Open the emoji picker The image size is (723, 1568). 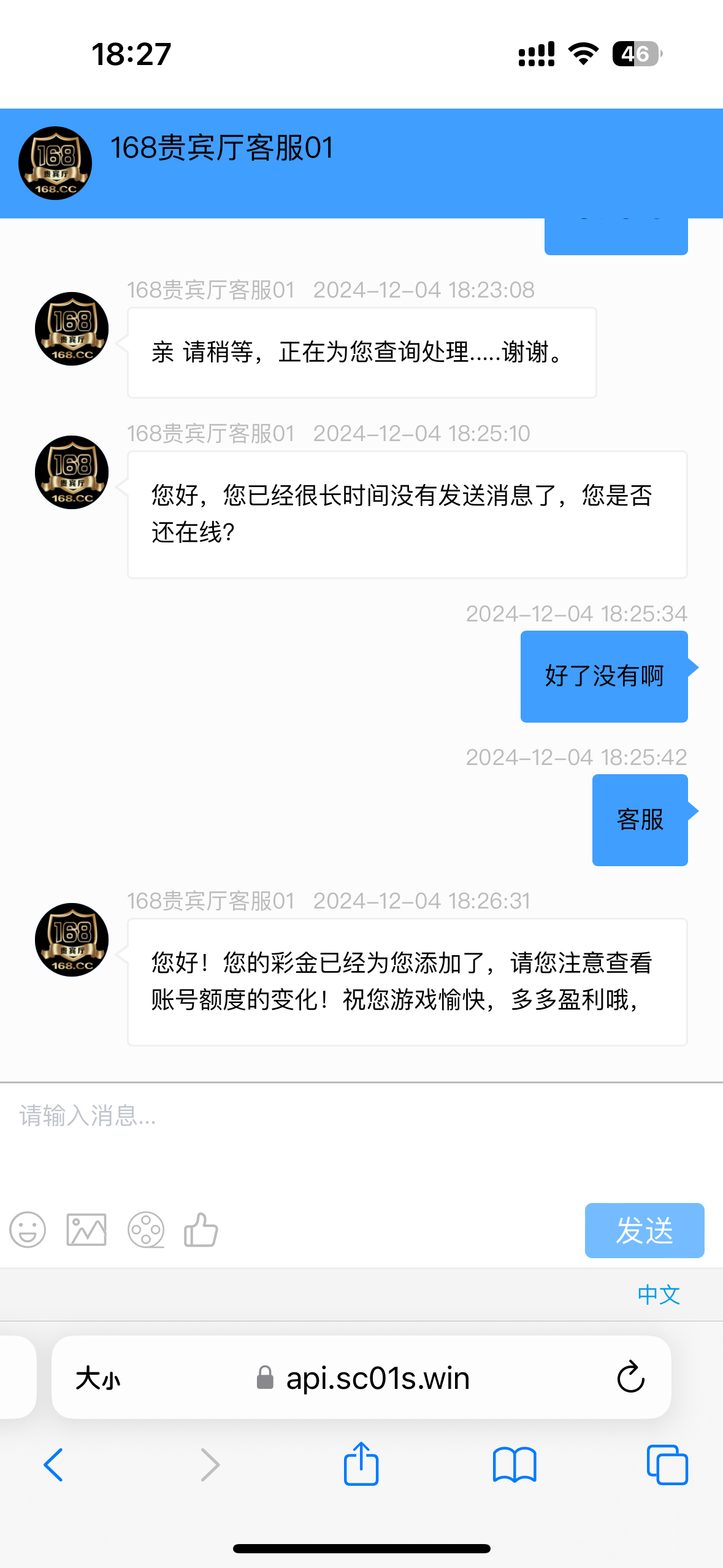28,1230
